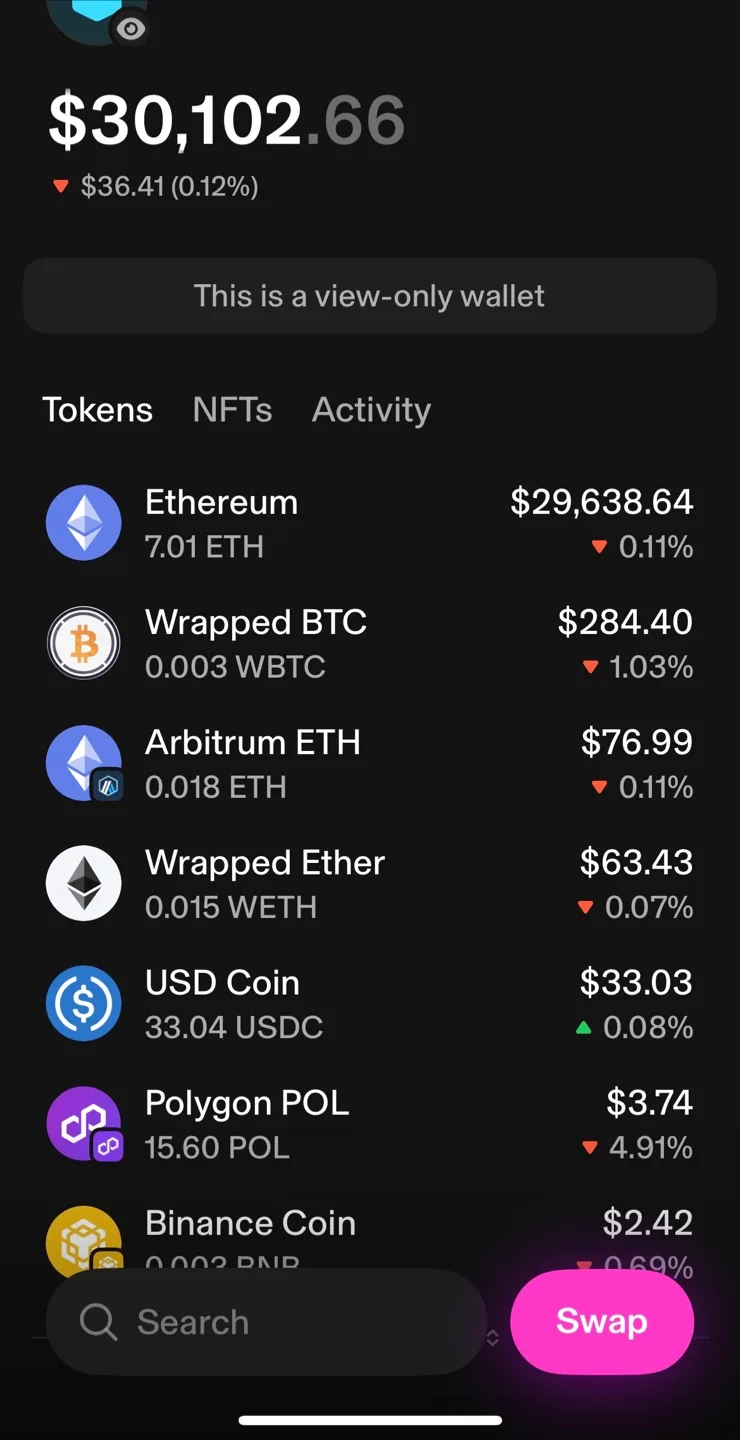Click the USD Coin token icon
This screenshot has height=1440, width=740.
pos(84,1003)
